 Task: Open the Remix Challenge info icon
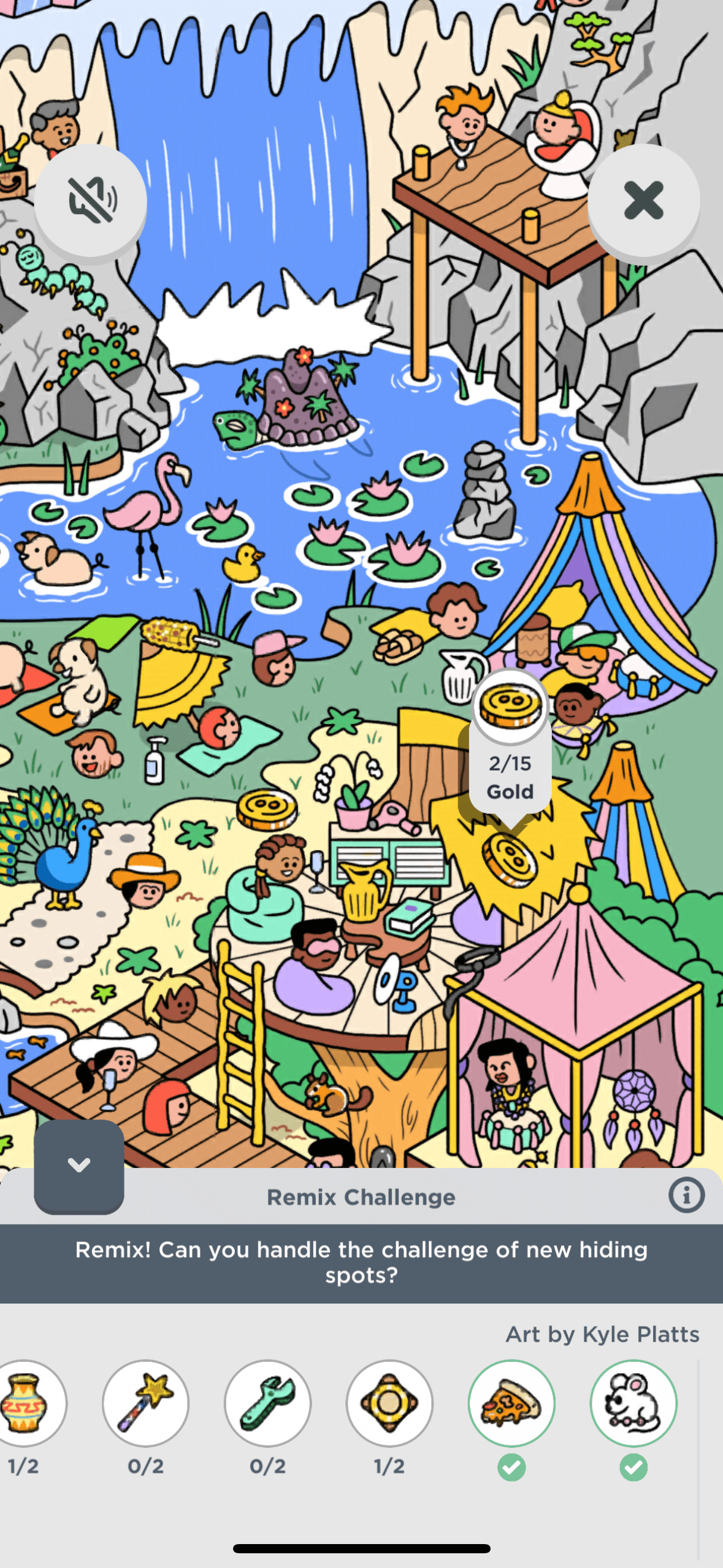[x=686, y=1196]
